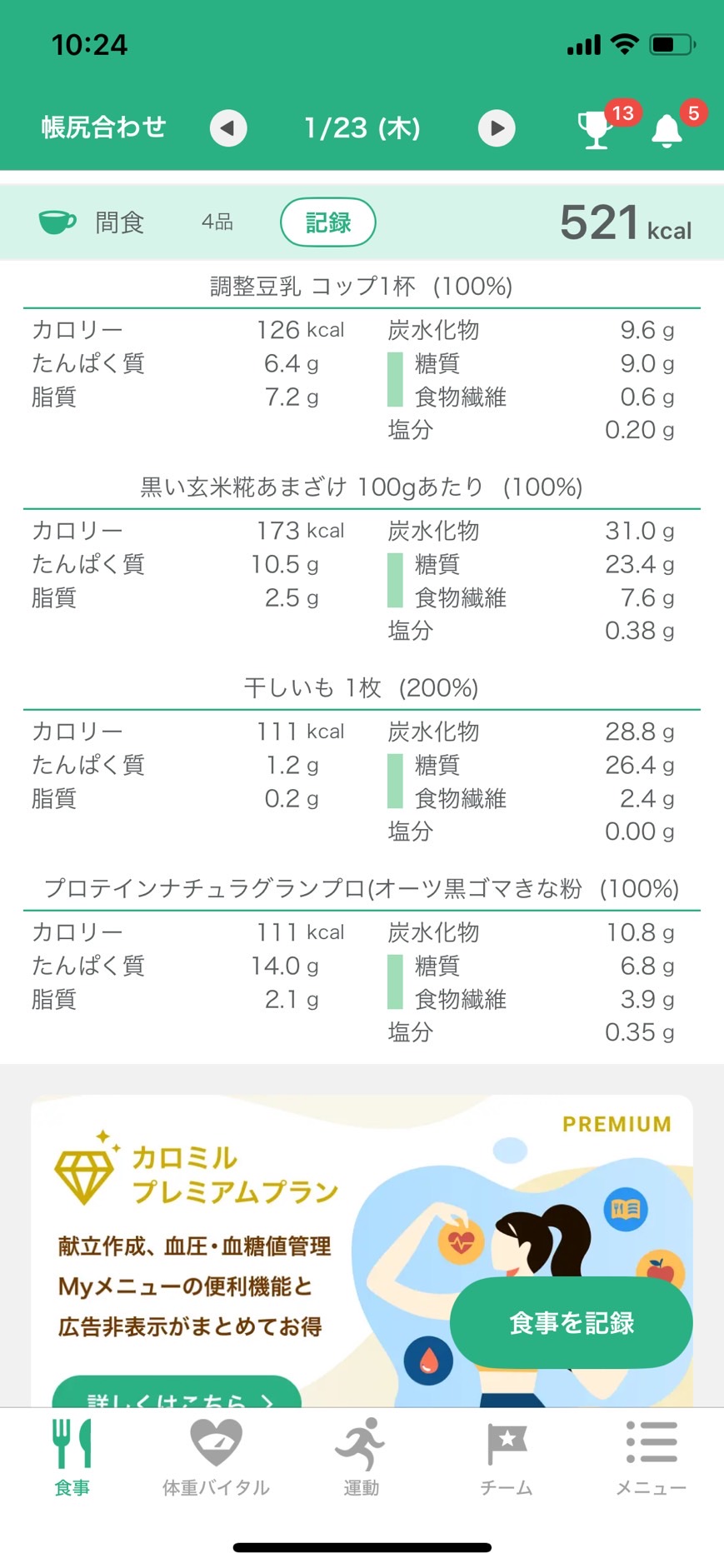Open the 黒い玄米糀あまざけ entry

(x=362, y=487)
